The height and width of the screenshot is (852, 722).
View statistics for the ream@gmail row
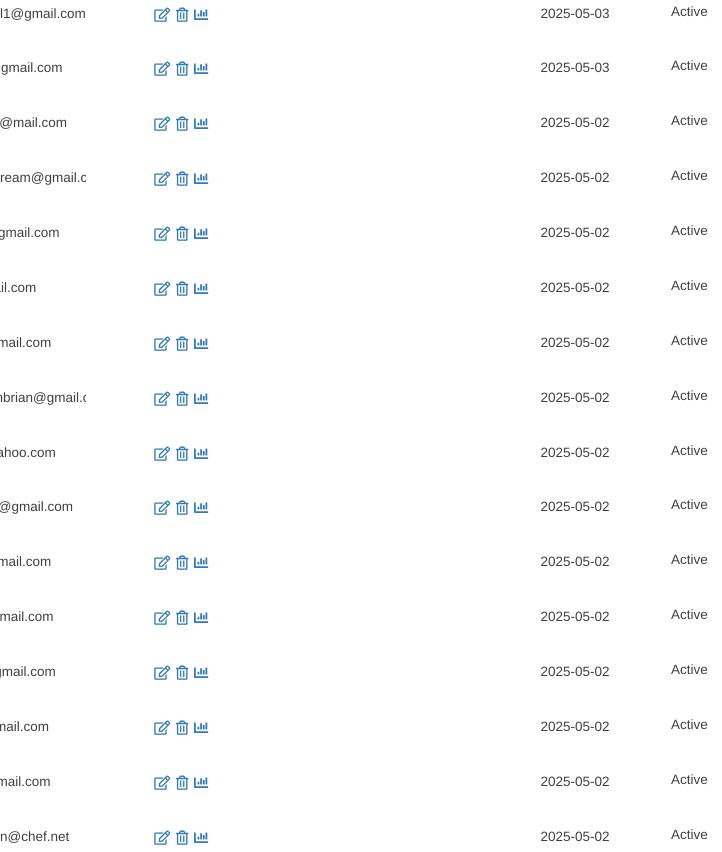pos(201,178)
